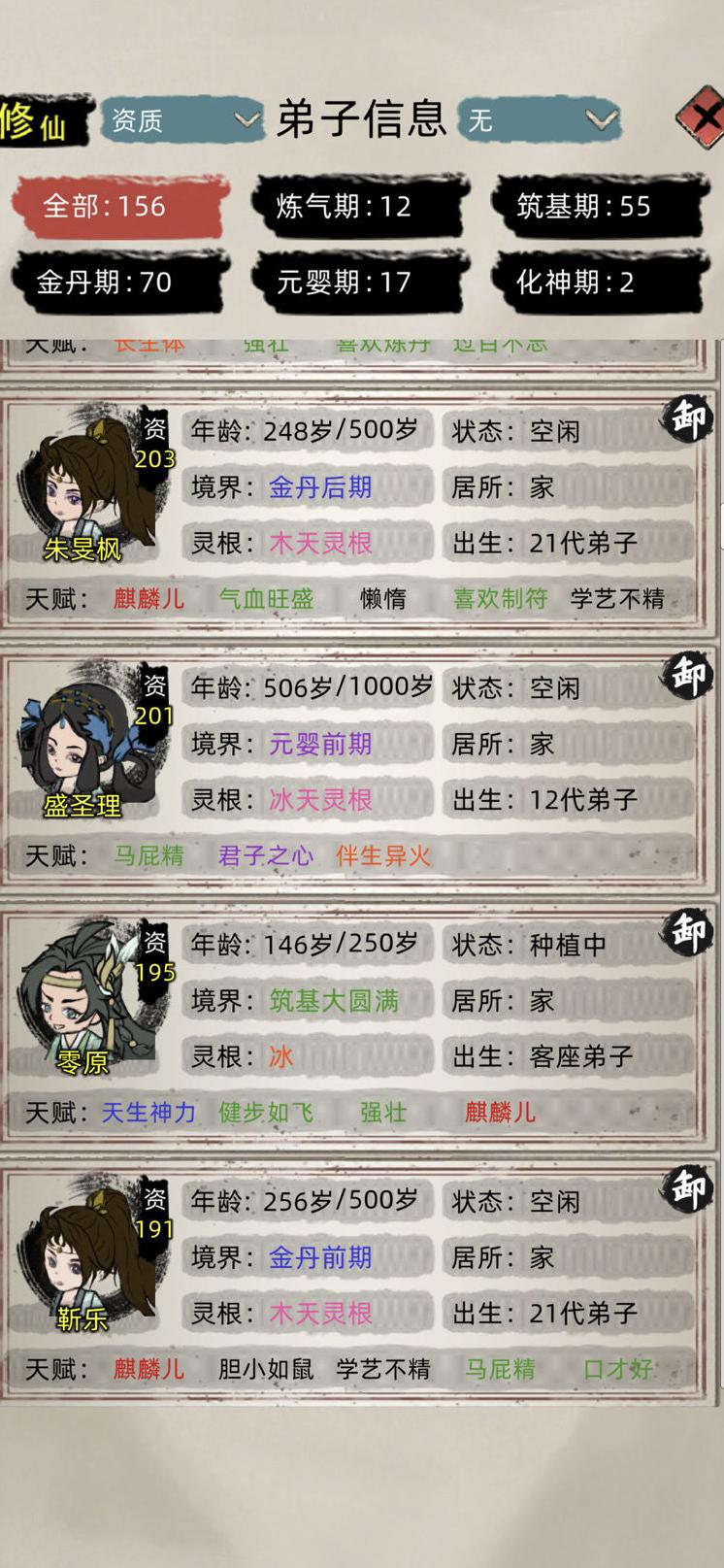Viewport: 724px width, 1568px height.
Task: Filter disciples by 炼气期:12
Action: [359, 206]
